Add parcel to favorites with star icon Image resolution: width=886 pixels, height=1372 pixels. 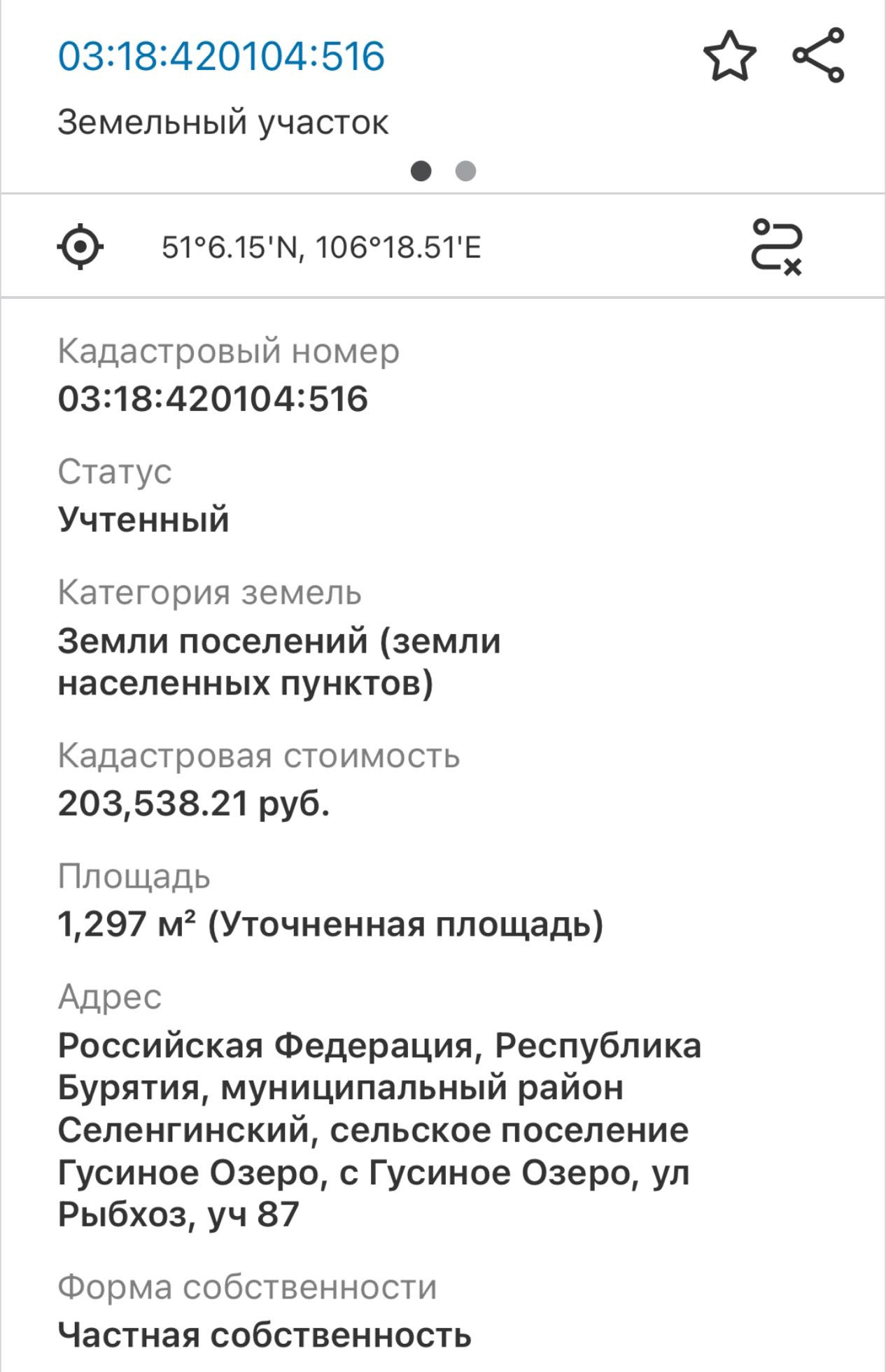click(x=729, y=56)
